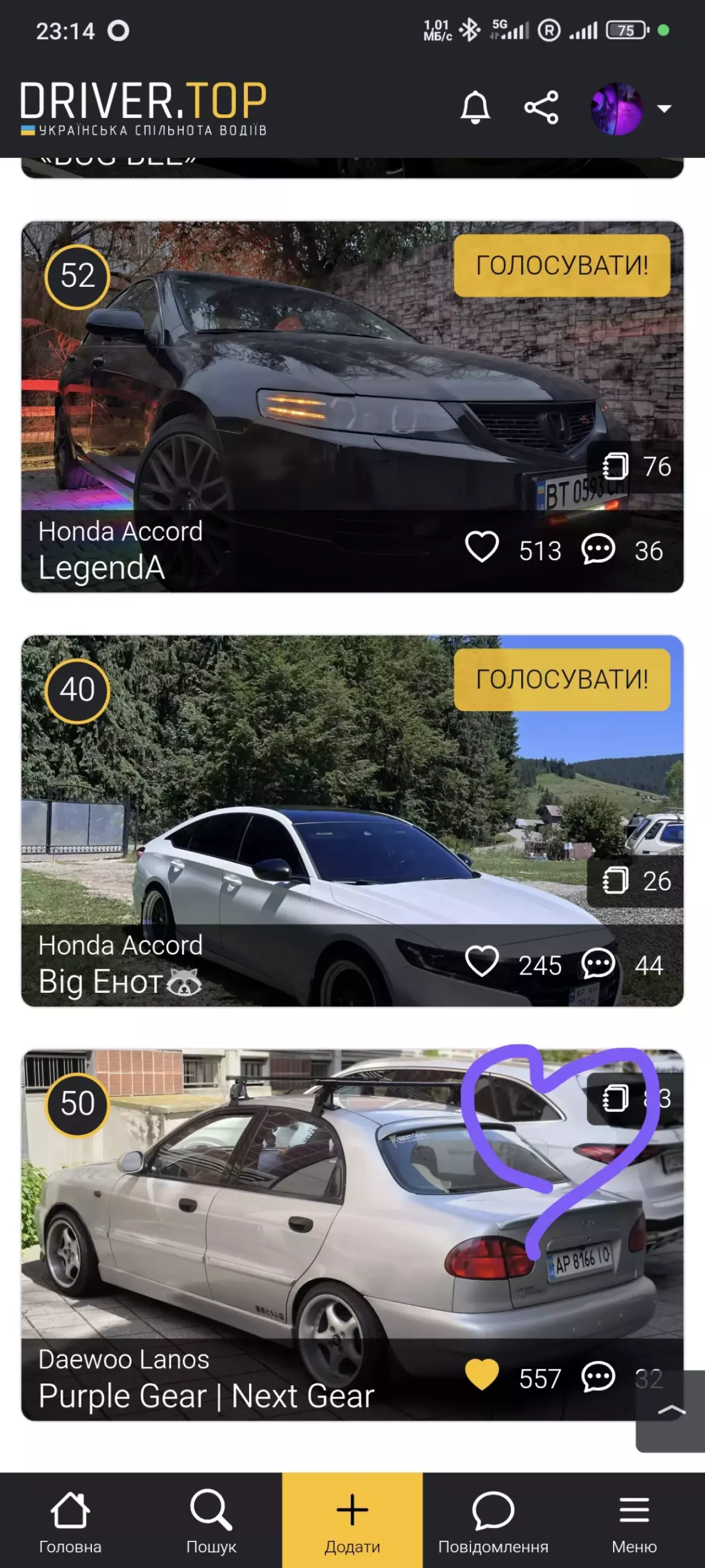
Task: Switch to the Пошук tab
Action: click(211, 1521)
